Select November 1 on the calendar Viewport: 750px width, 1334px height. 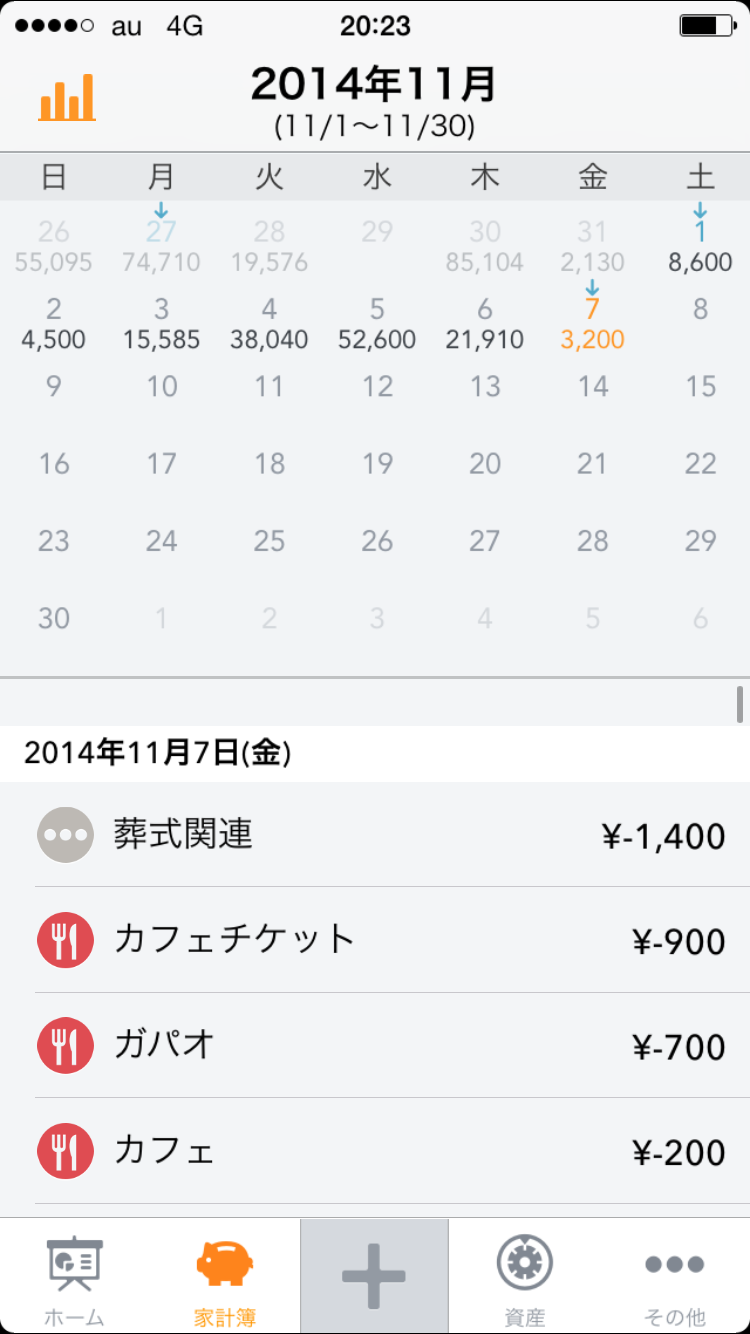pyautogui.click(x=700, y=245)
